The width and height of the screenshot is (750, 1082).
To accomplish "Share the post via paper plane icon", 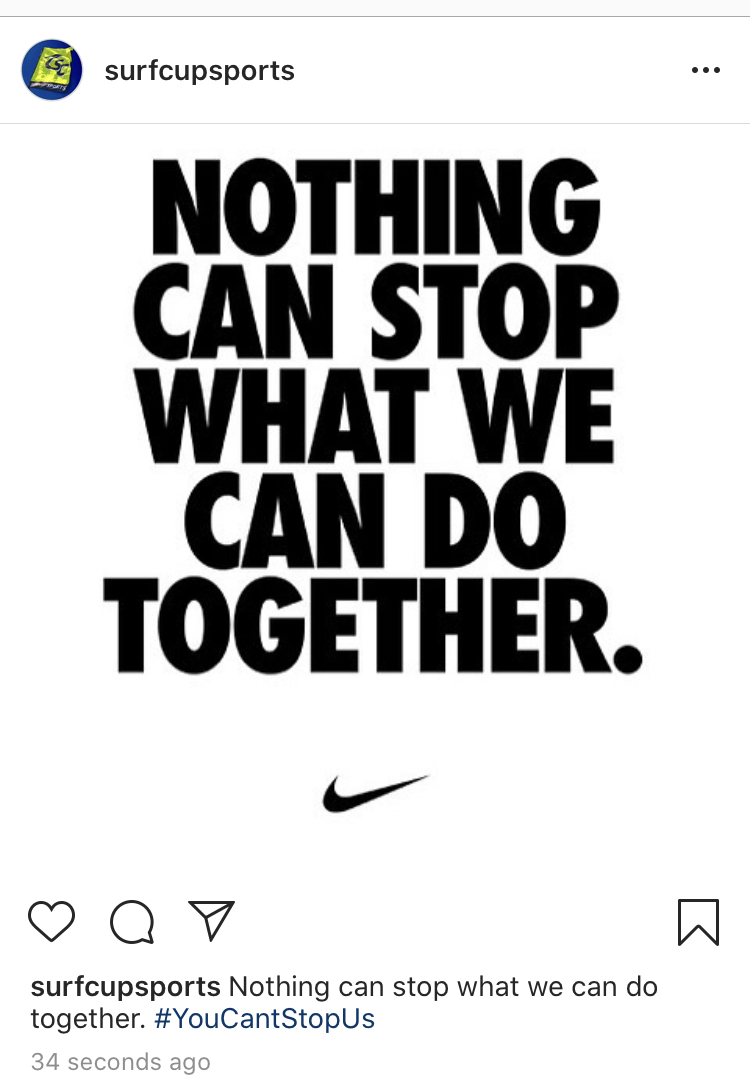I will click(211, 920).
